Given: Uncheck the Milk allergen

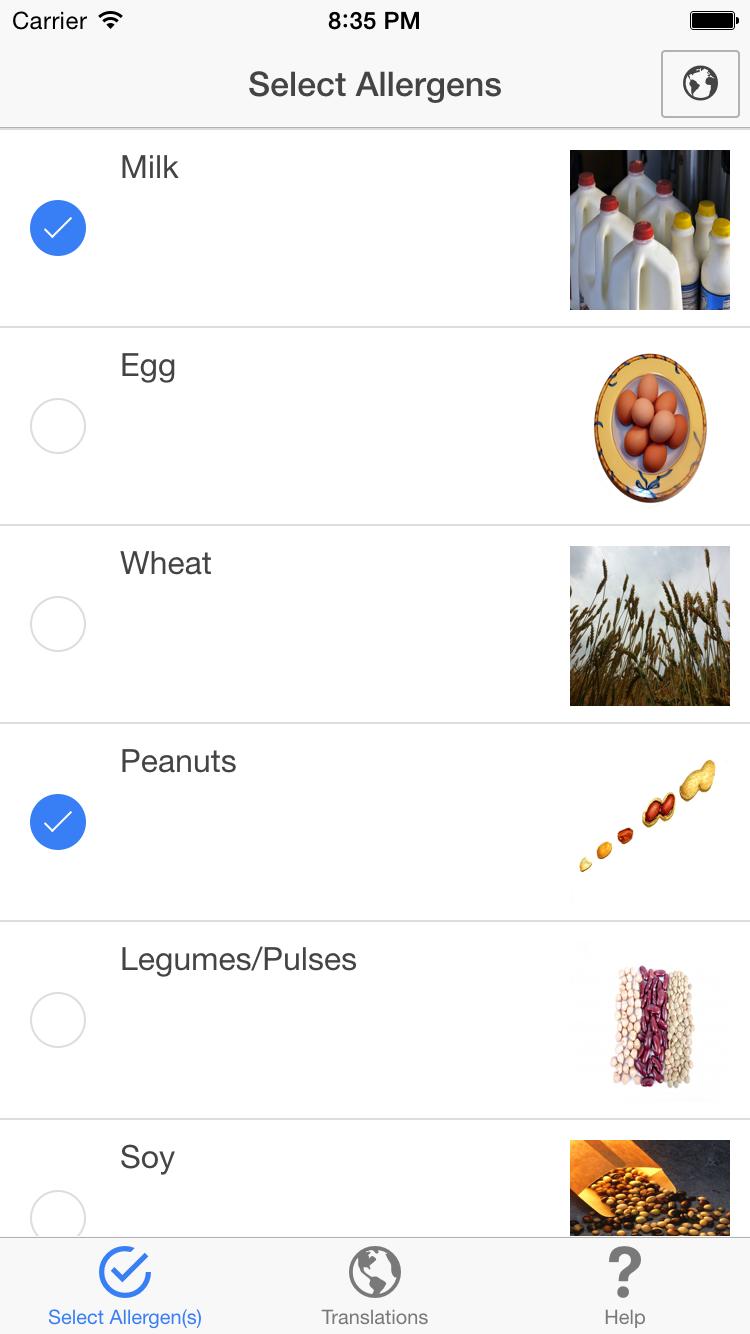Looking at the screenshot, I should (58, 228).
